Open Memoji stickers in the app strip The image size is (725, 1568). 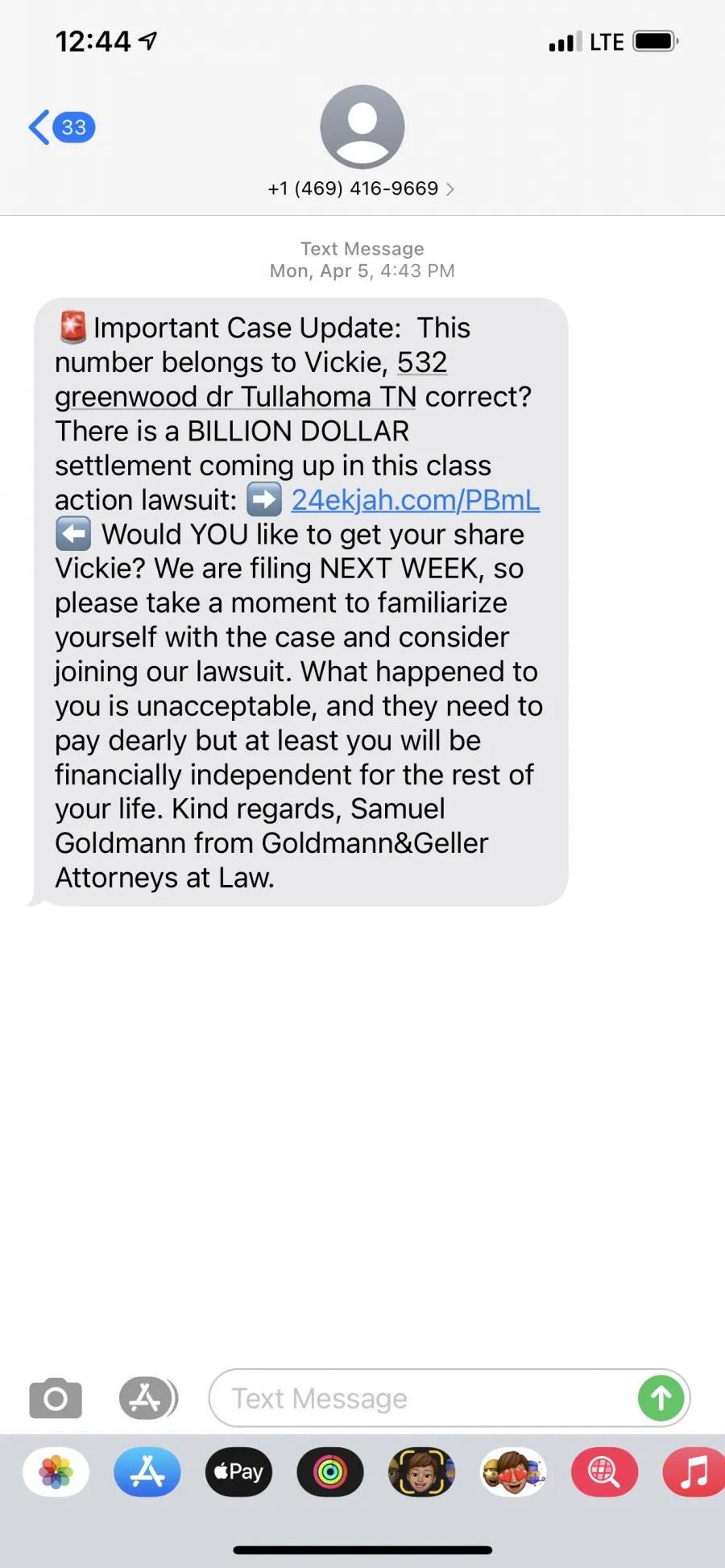[513, 1472]
